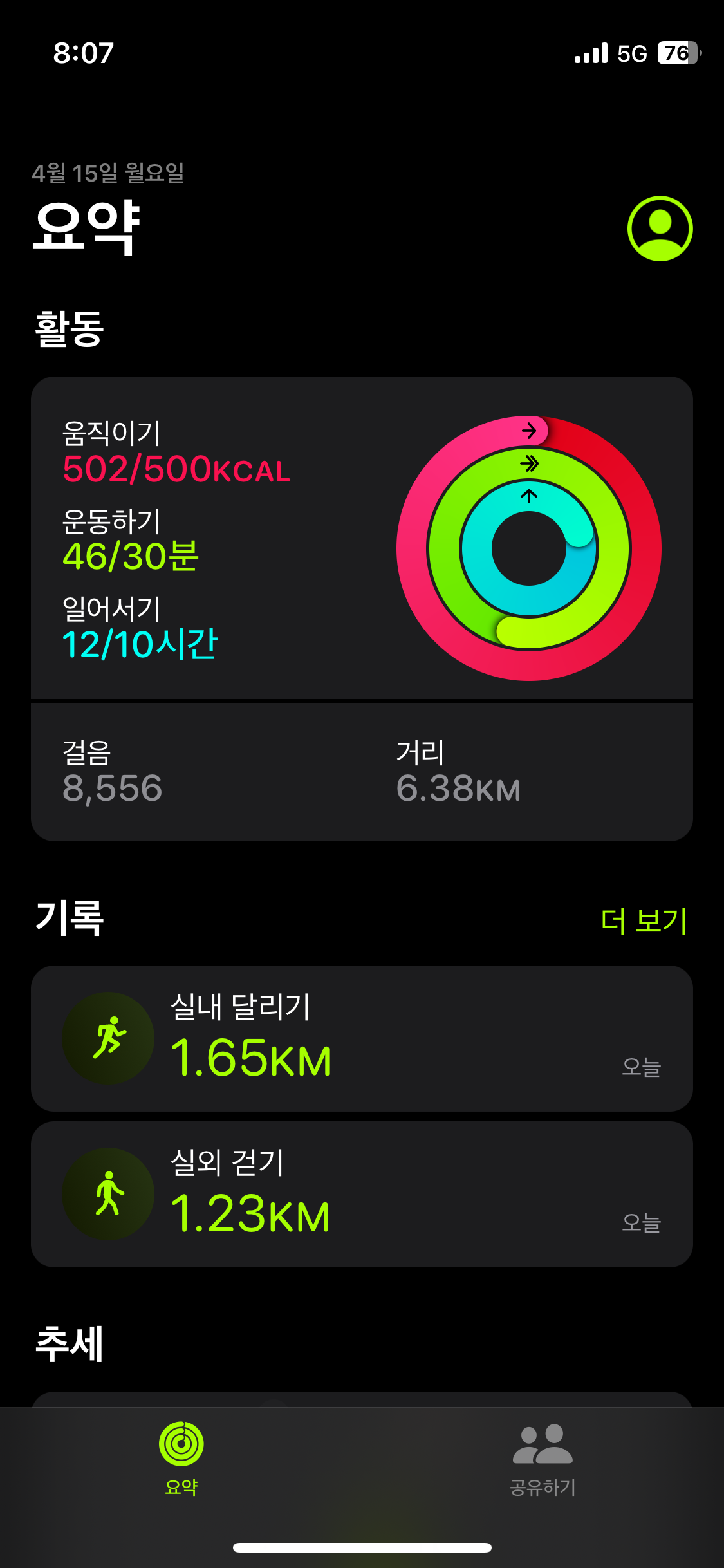Open the profile account icon
This screenshot has width=724, height=1568.
point(660,229)
